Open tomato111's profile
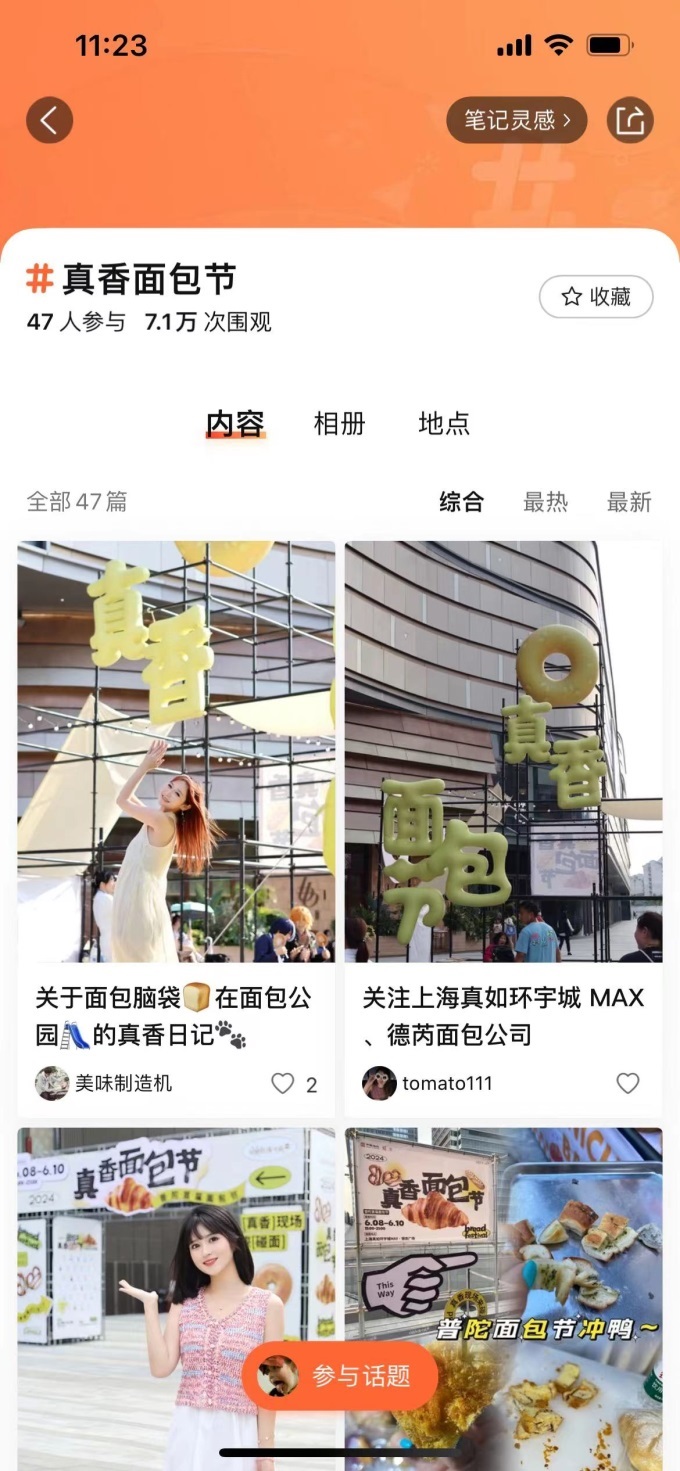The image size is (680, 1471). [430, 1084]
